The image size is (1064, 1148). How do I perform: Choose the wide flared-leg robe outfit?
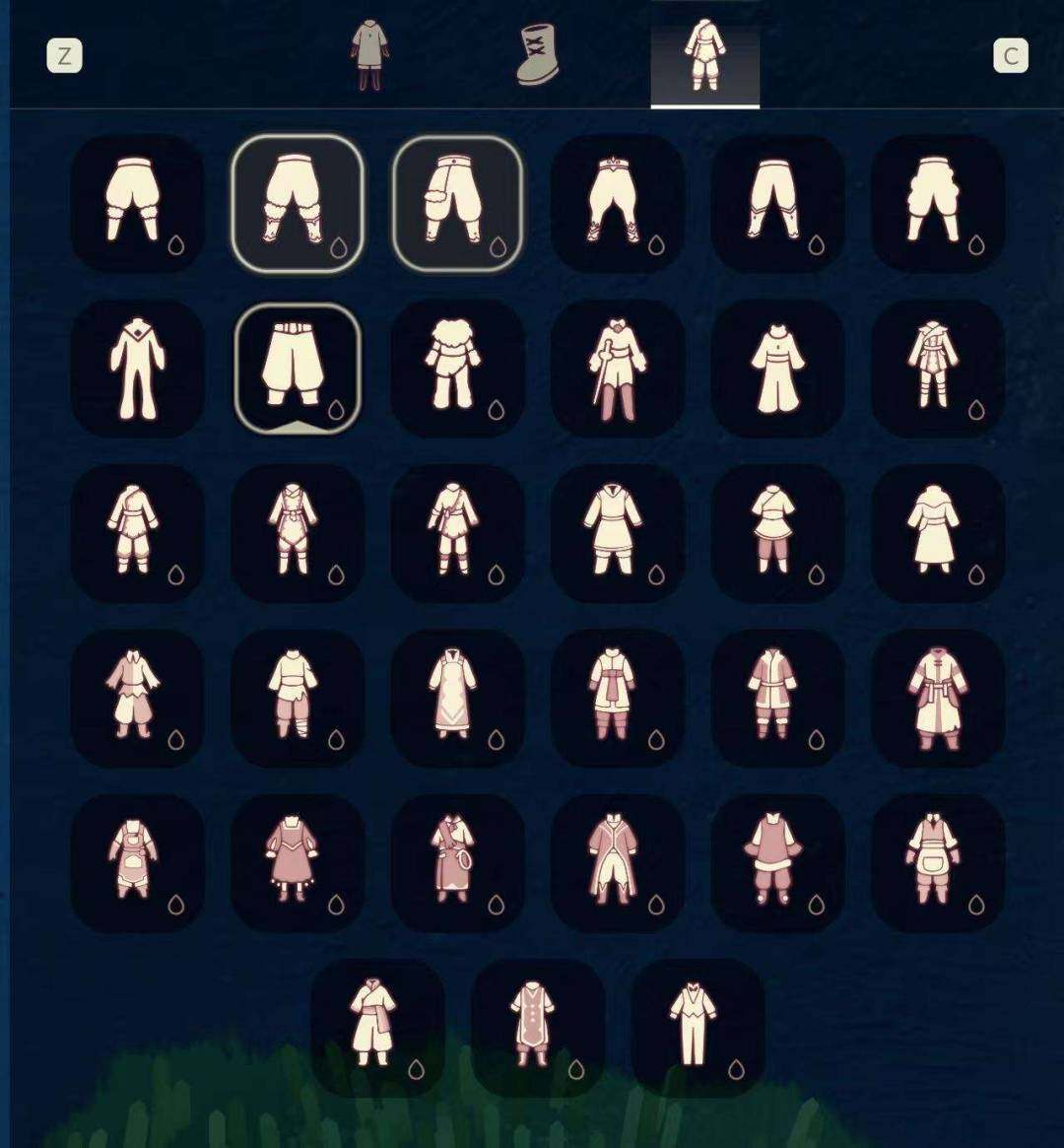click(x=777, y=369)
